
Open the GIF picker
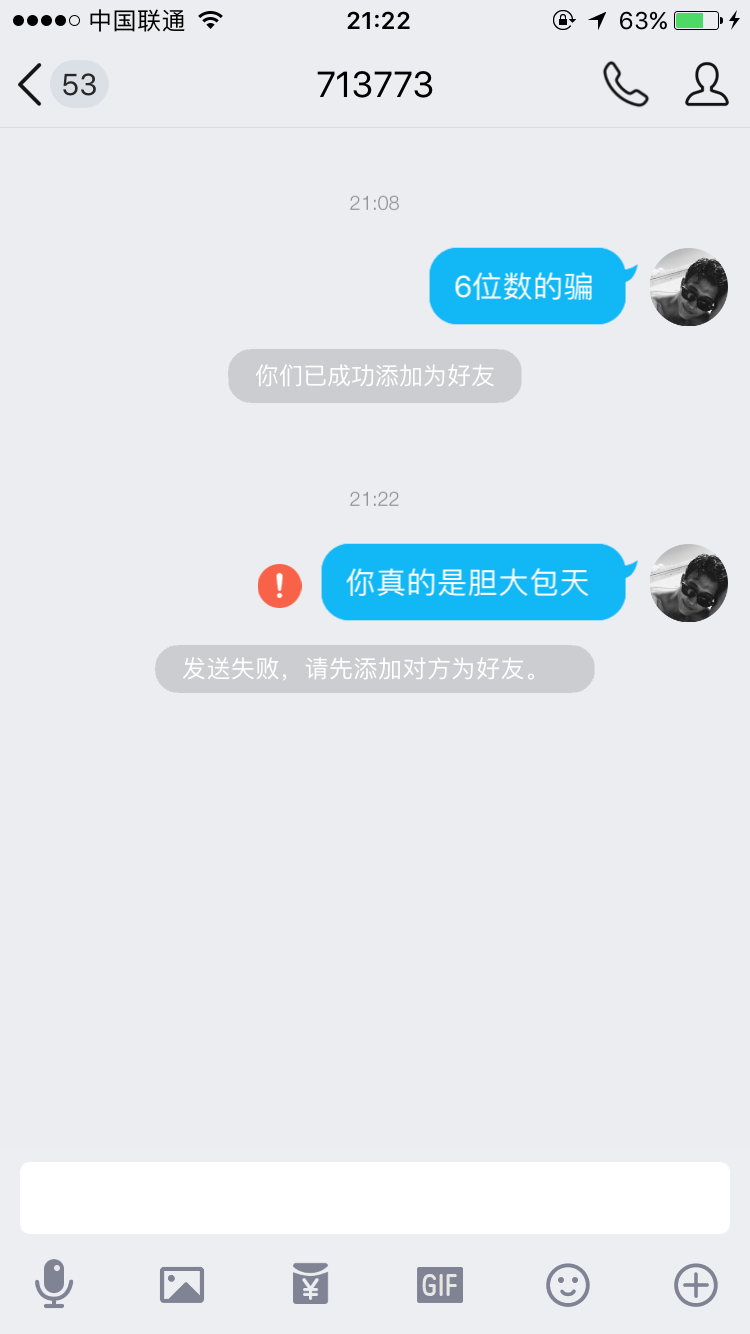point(440,1285)
